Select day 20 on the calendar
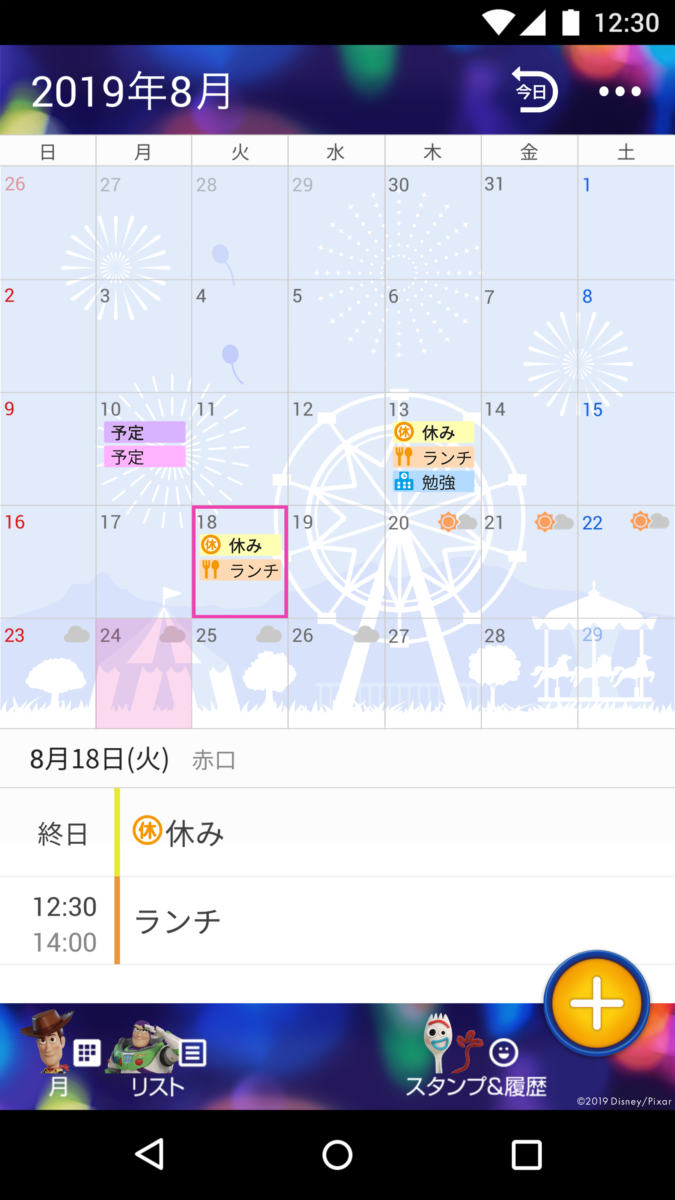 tap(433, 561)
